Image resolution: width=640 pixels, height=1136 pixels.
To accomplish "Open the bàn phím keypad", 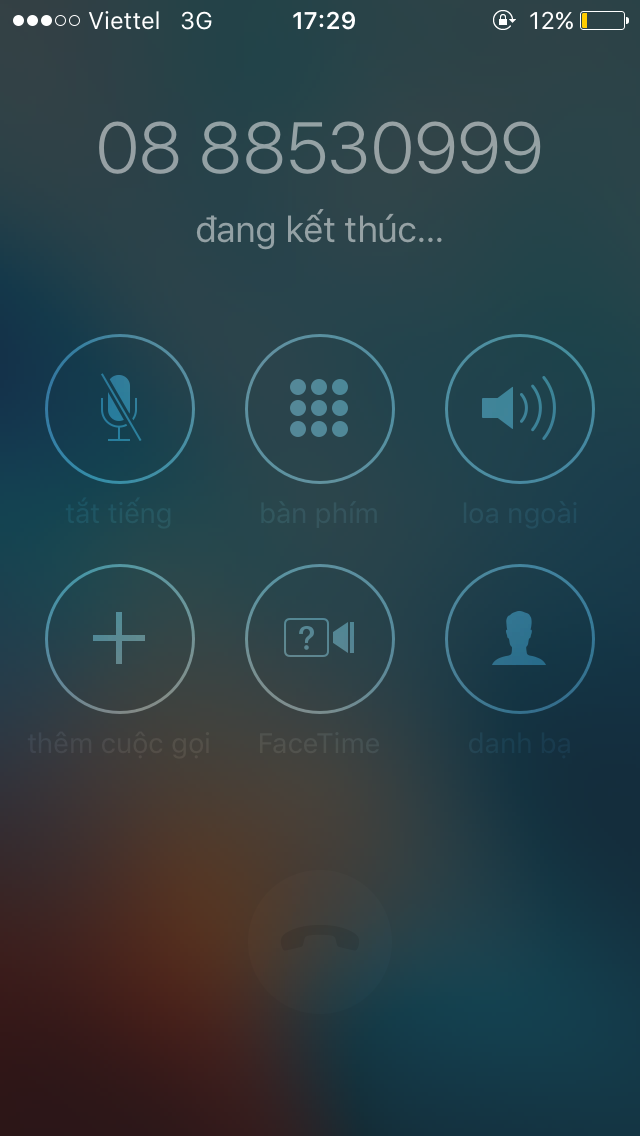I will (320, 408).
